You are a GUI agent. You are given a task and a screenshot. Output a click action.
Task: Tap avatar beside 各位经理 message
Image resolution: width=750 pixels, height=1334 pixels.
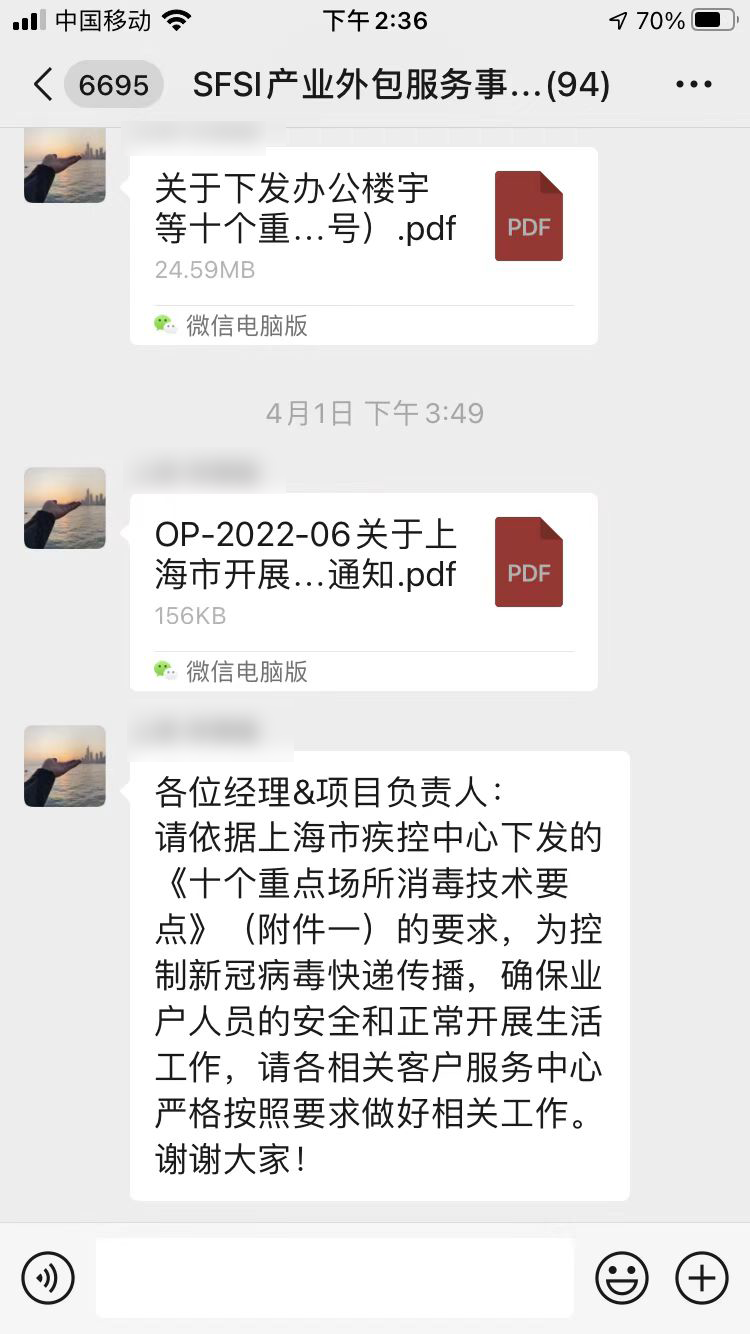[x=65, y=766]
